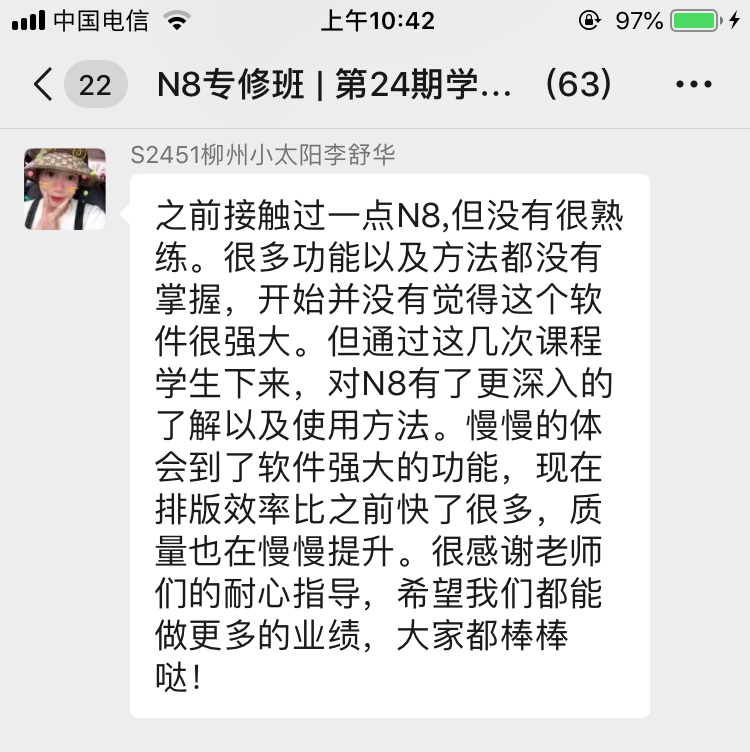
Task: Open 李舒华's profile avatar
Action: tap(65, 189)
